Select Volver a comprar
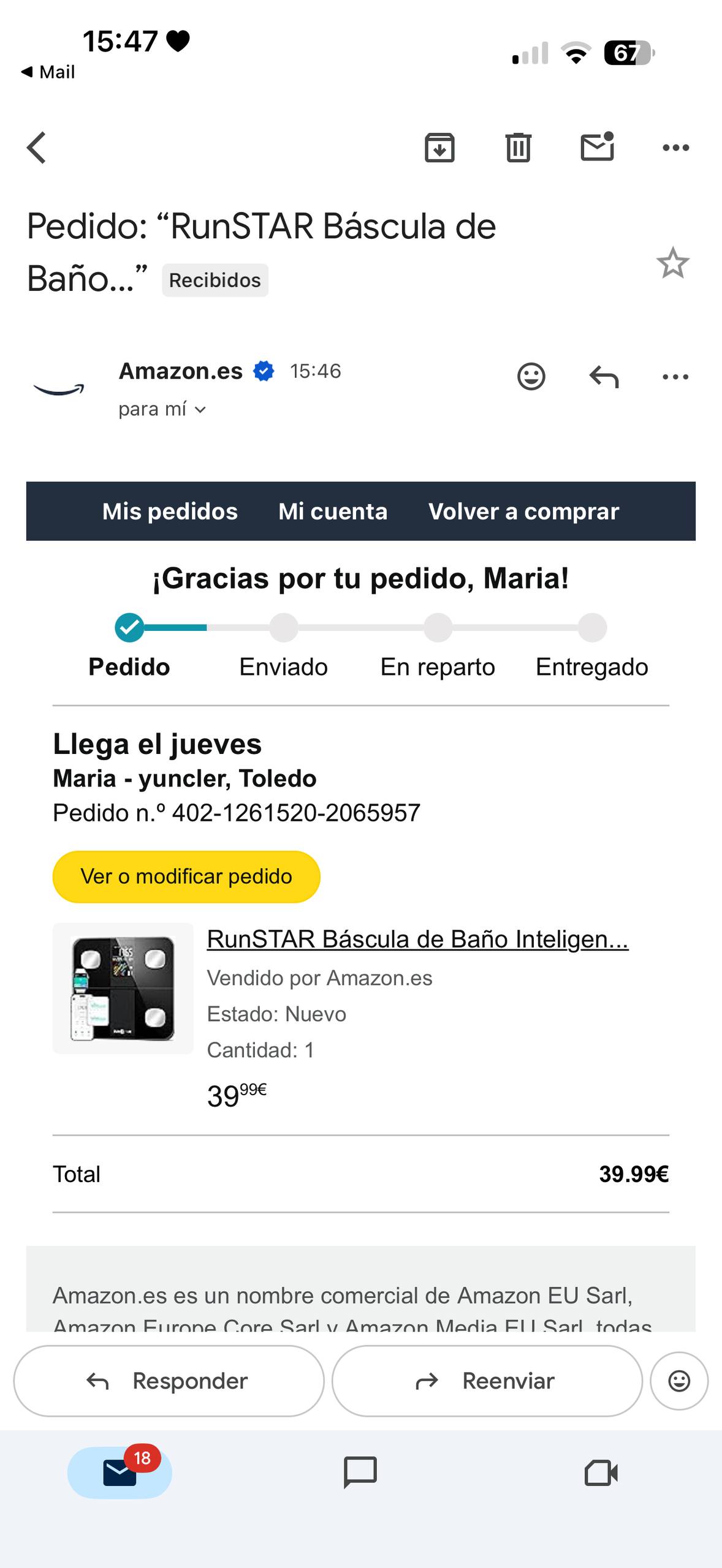The width and height of the screenshot is (722, 1568). (523, 511)
